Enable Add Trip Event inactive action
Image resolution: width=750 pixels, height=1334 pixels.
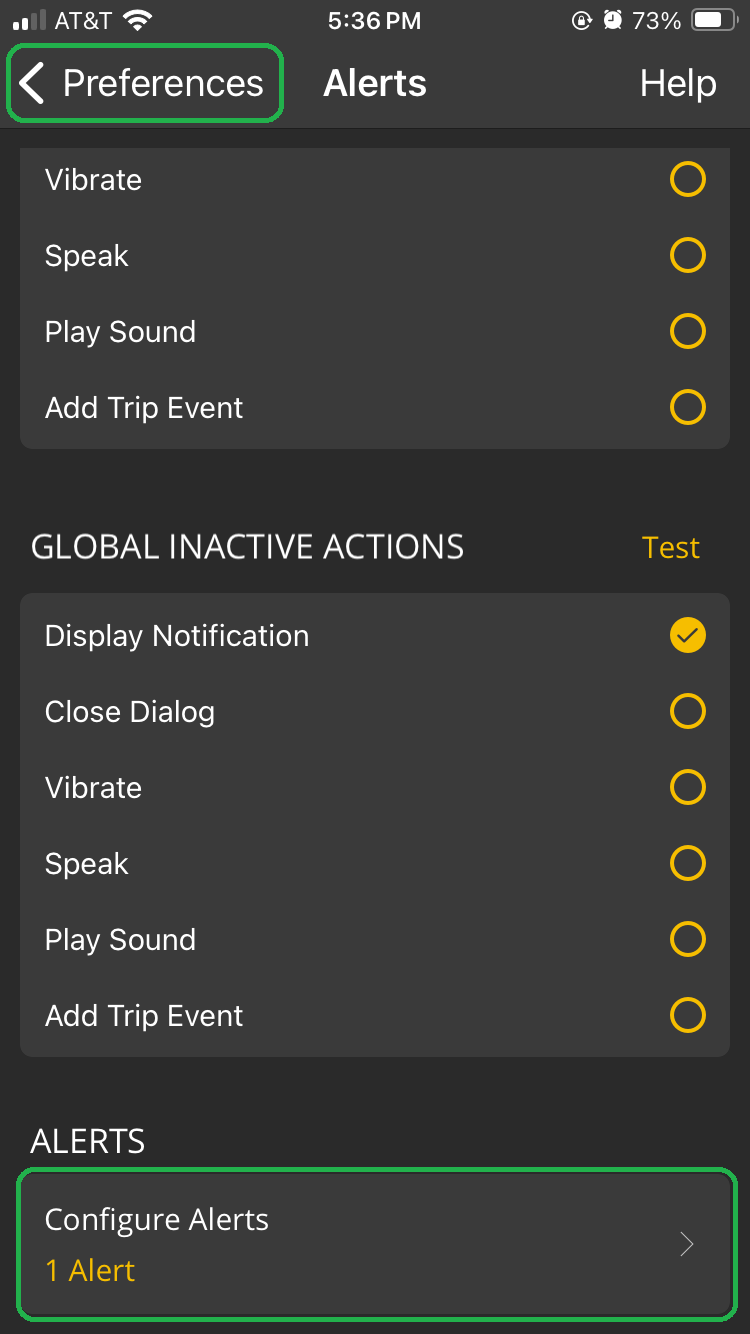[x=687, y=1015]
